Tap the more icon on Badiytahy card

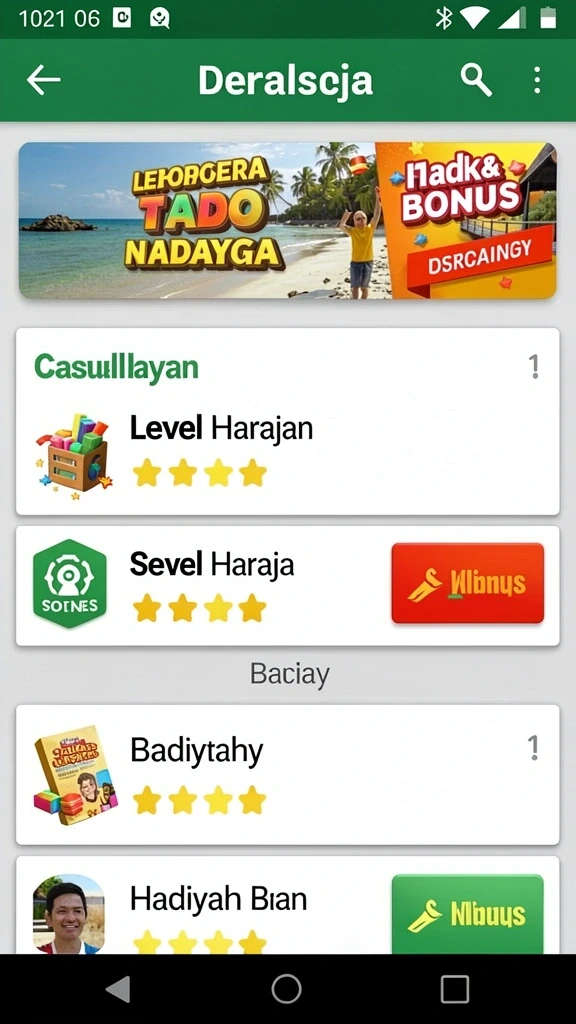point(534,748)
